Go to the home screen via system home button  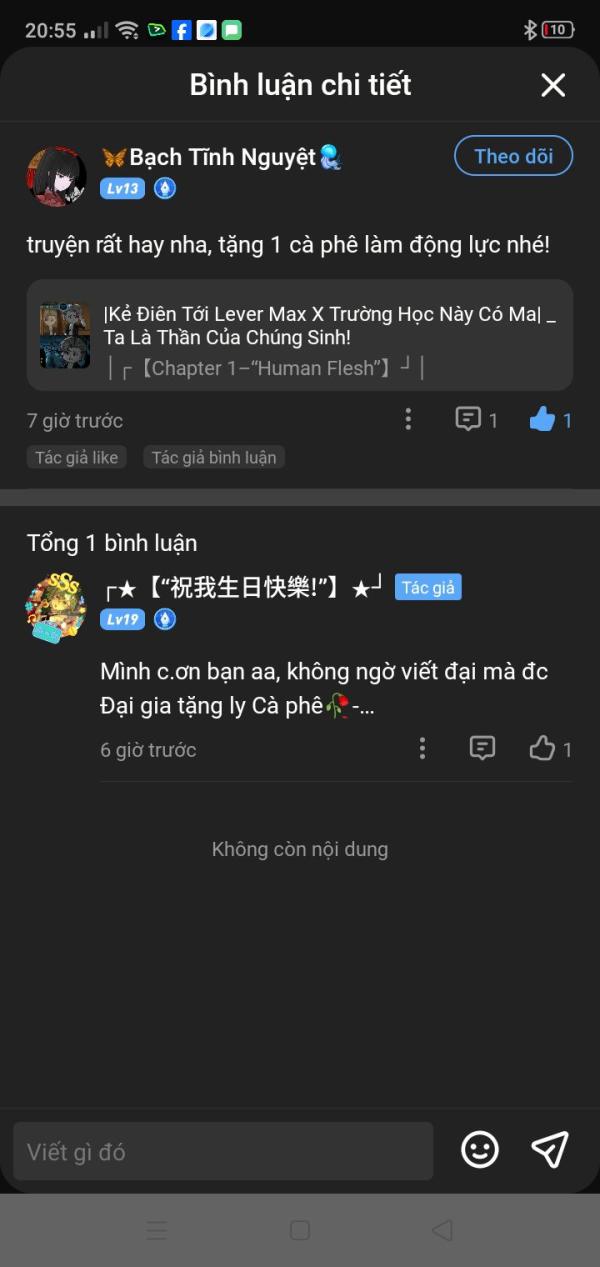point(300,1230)
